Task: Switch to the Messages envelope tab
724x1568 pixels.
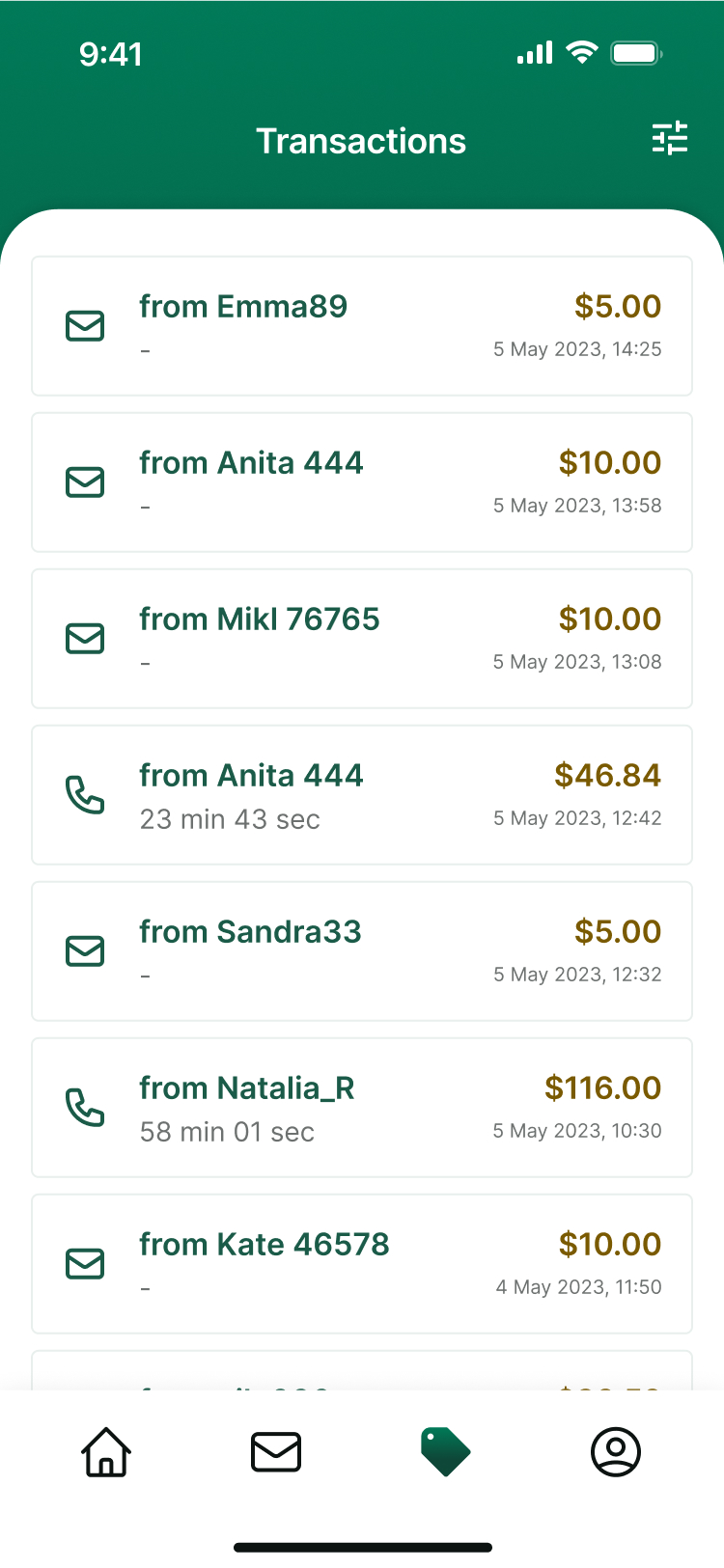Action: [x=276, y=1451]
